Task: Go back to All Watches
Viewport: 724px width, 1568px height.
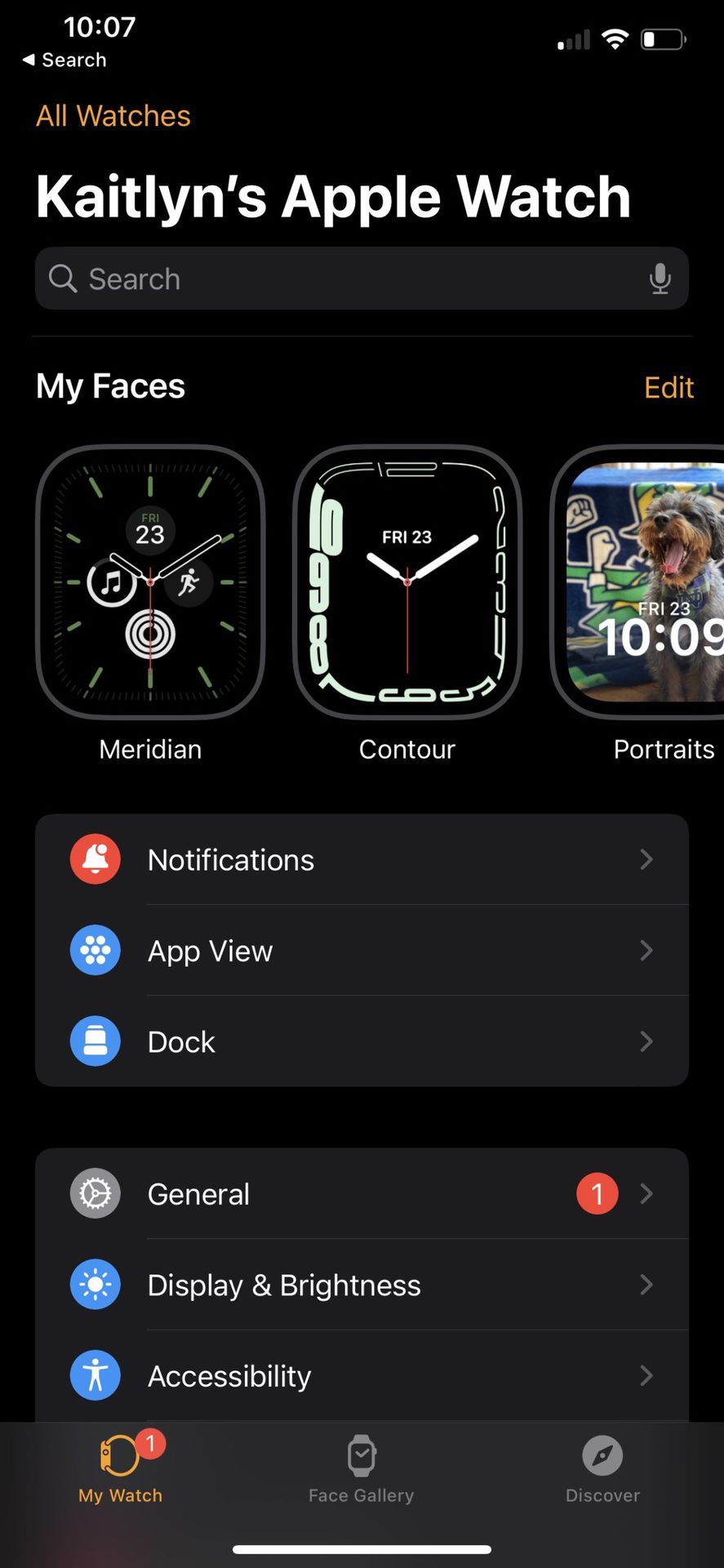Action: coord(113,116)
